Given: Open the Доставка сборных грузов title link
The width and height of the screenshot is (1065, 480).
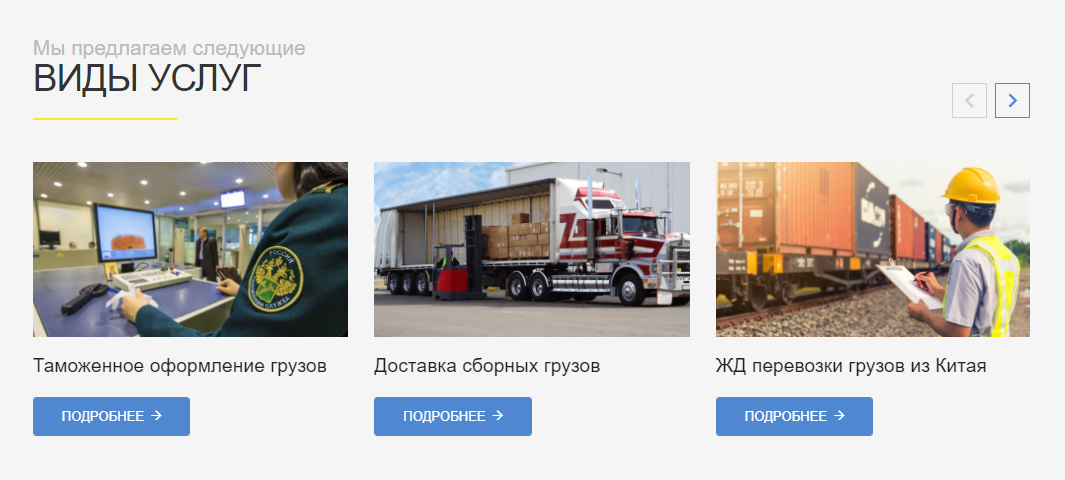Looking at the screenshot, I should (x=487, y=366).
